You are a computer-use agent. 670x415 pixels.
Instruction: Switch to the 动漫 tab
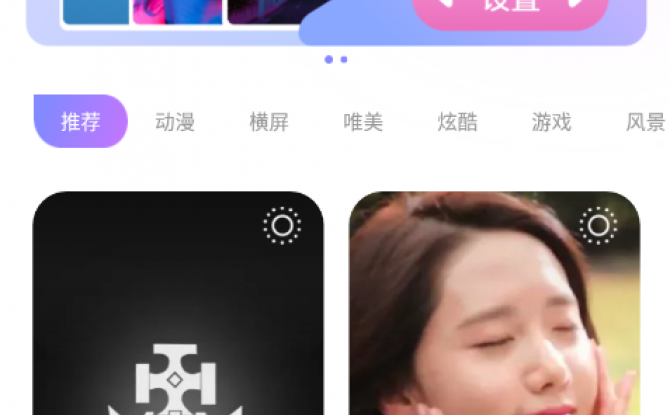(175, 122)
